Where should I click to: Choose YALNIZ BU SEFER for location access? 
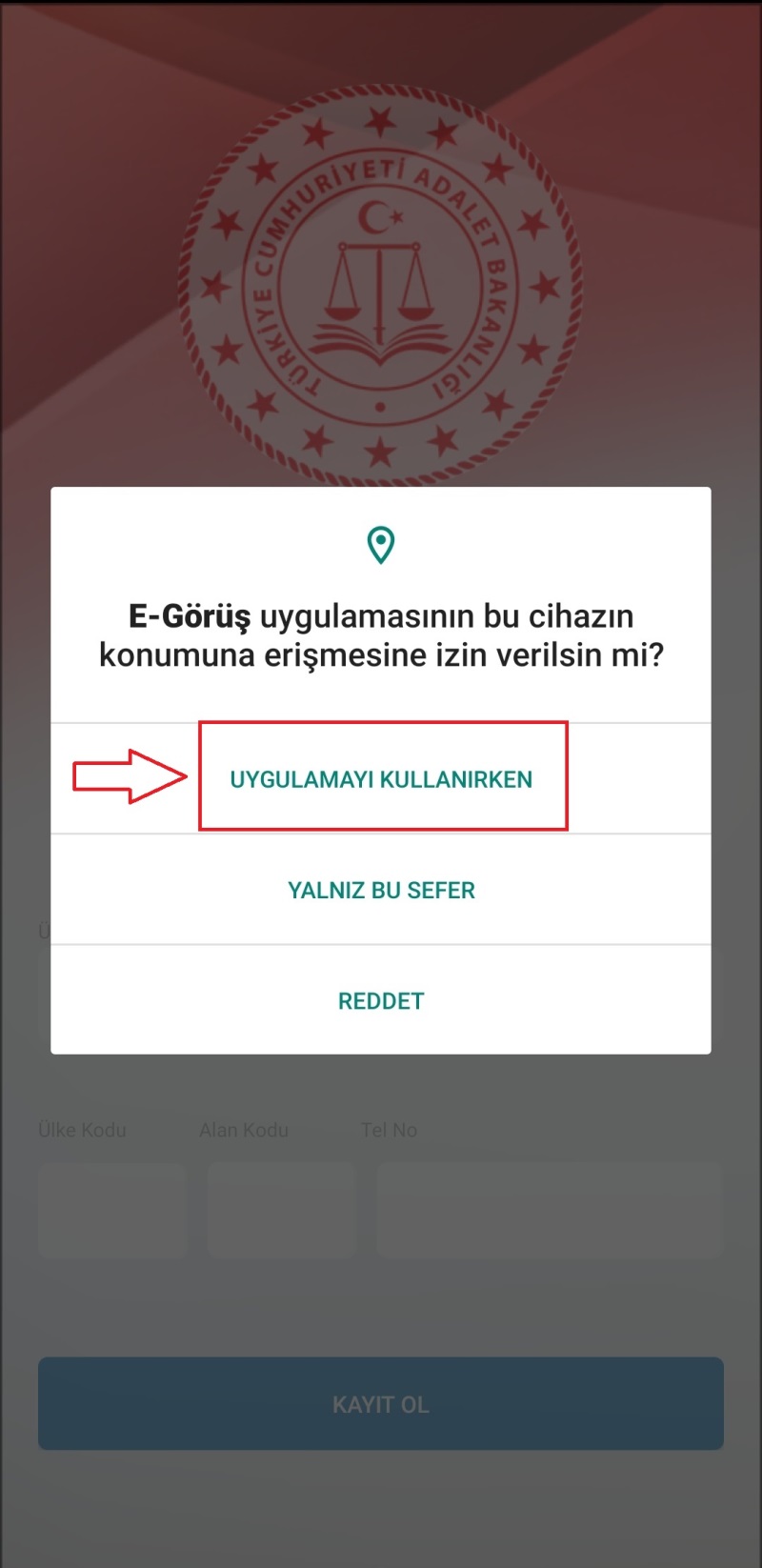381,890
